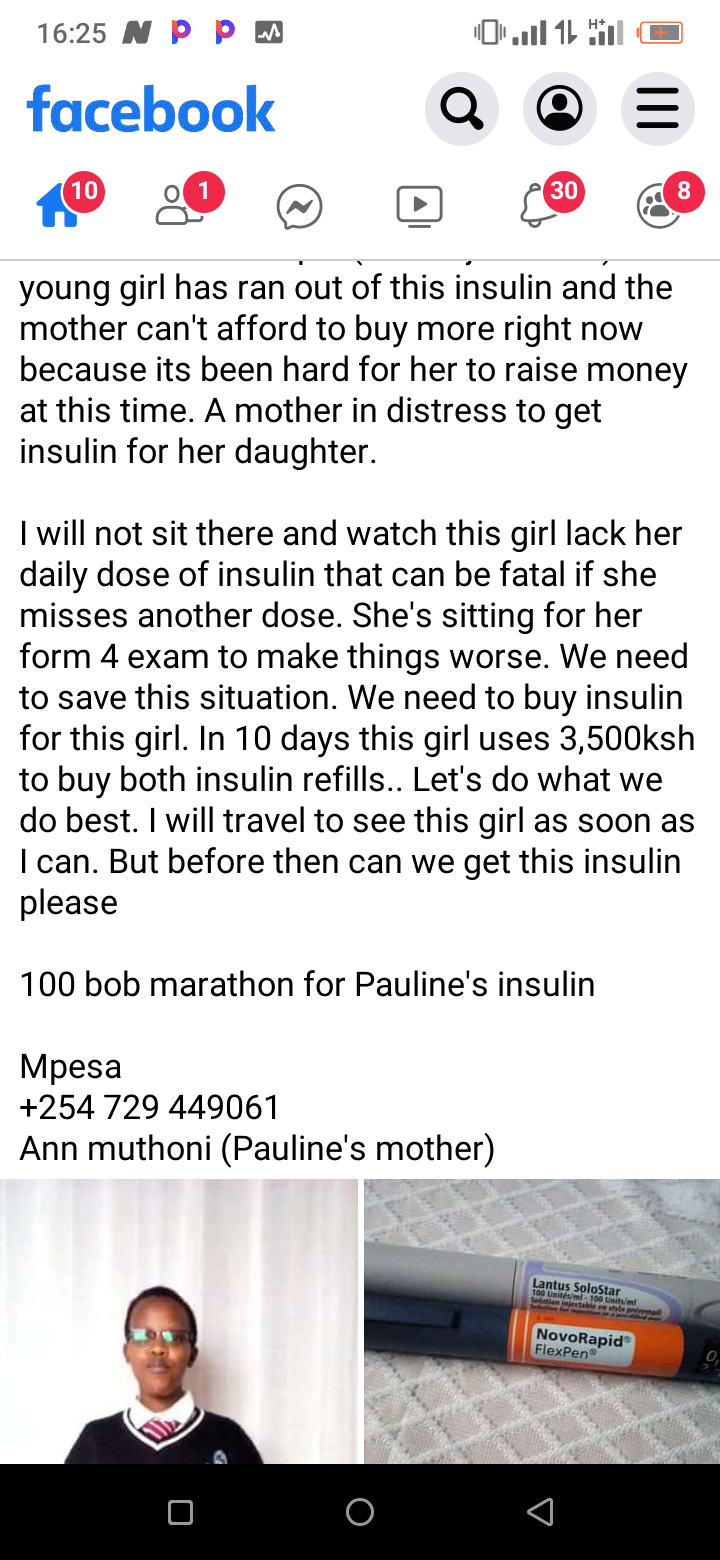Viewport: 720px width, 1560px height.
Task: Open the hamburger menu
Action: (x=658, y=109)
